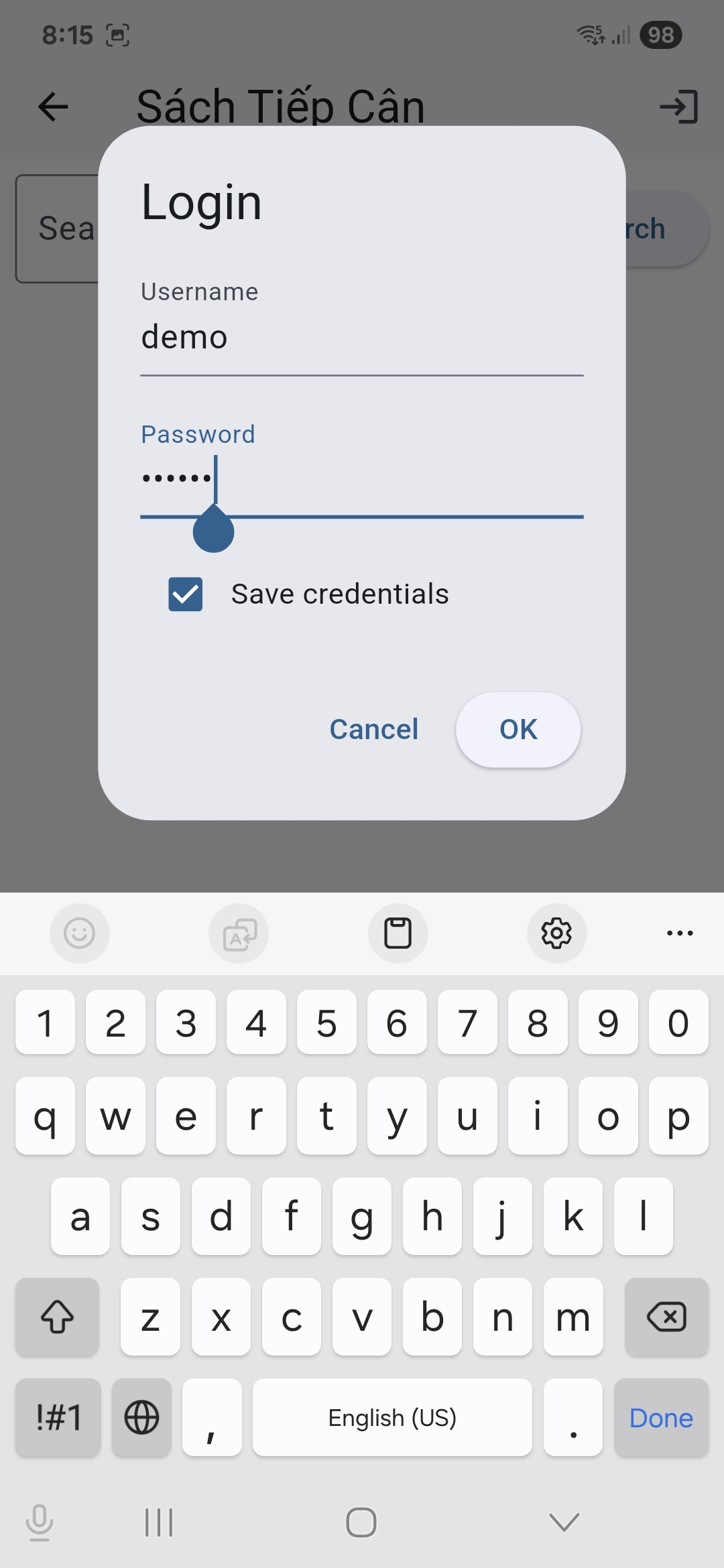
Task: Confirm login with the OK button
Action: click(518, 730)
